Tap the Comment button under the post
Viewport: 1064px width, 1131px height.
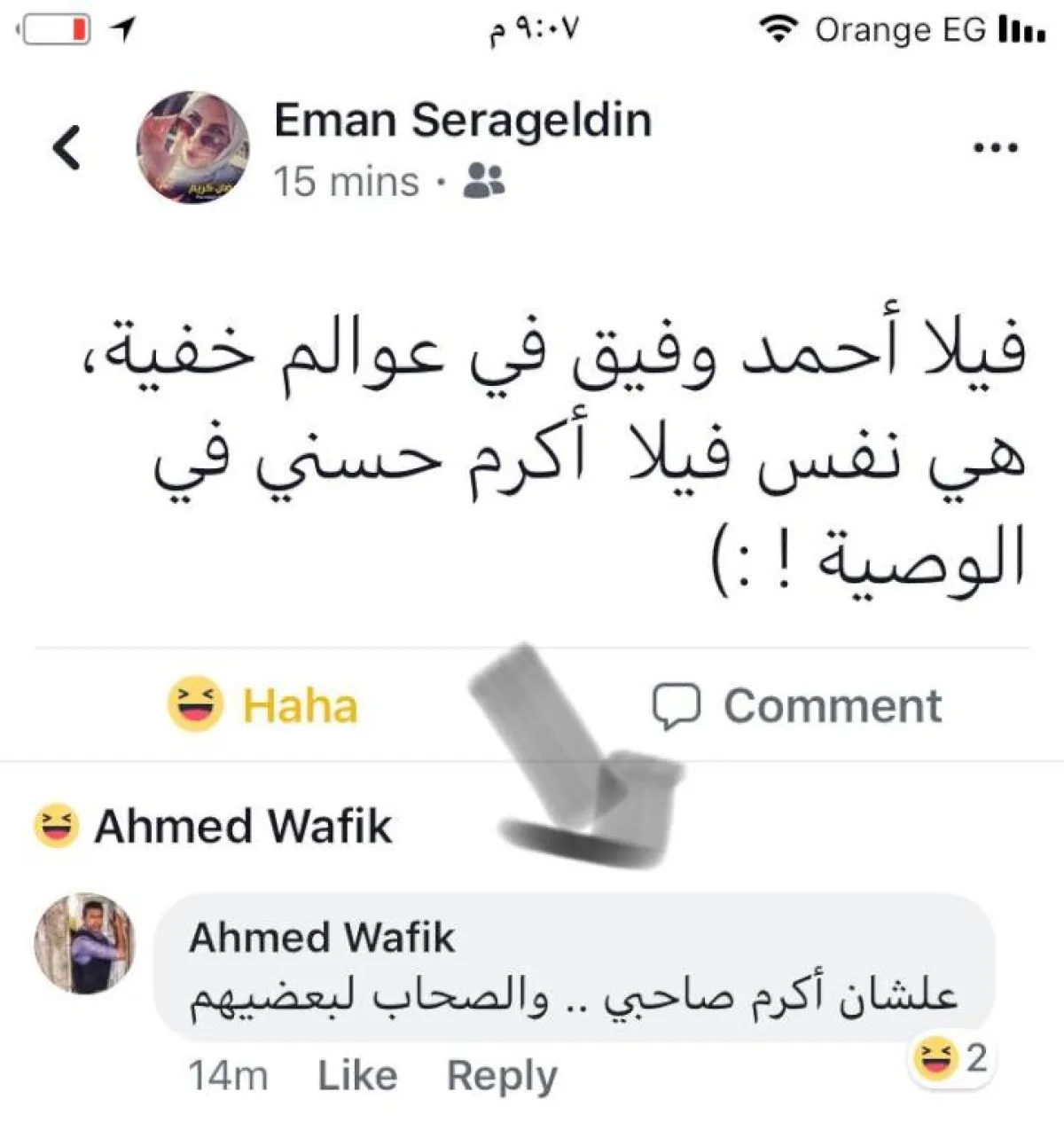click(797, 707)
